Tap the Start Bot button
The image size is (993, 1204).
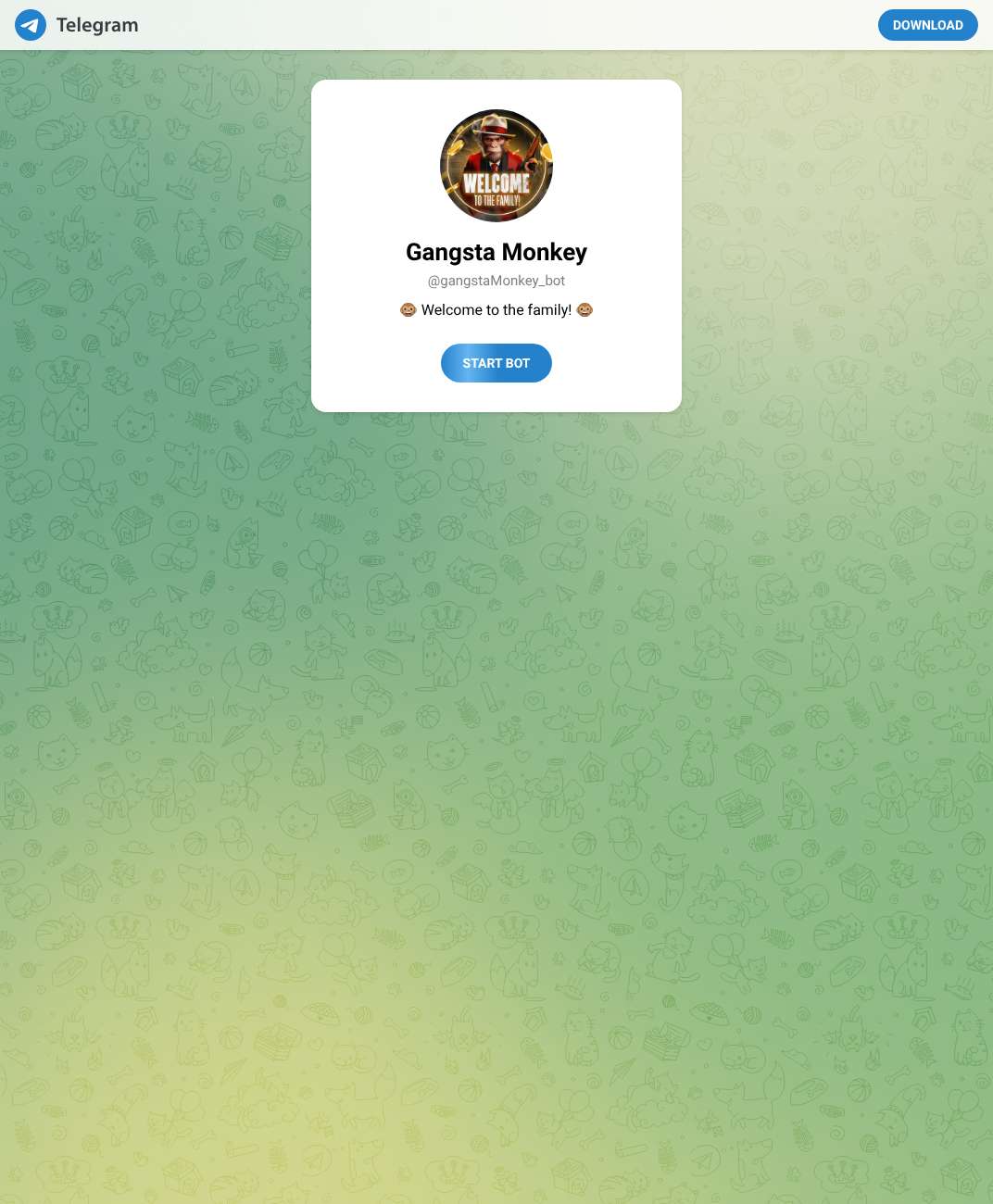point(496,363)
